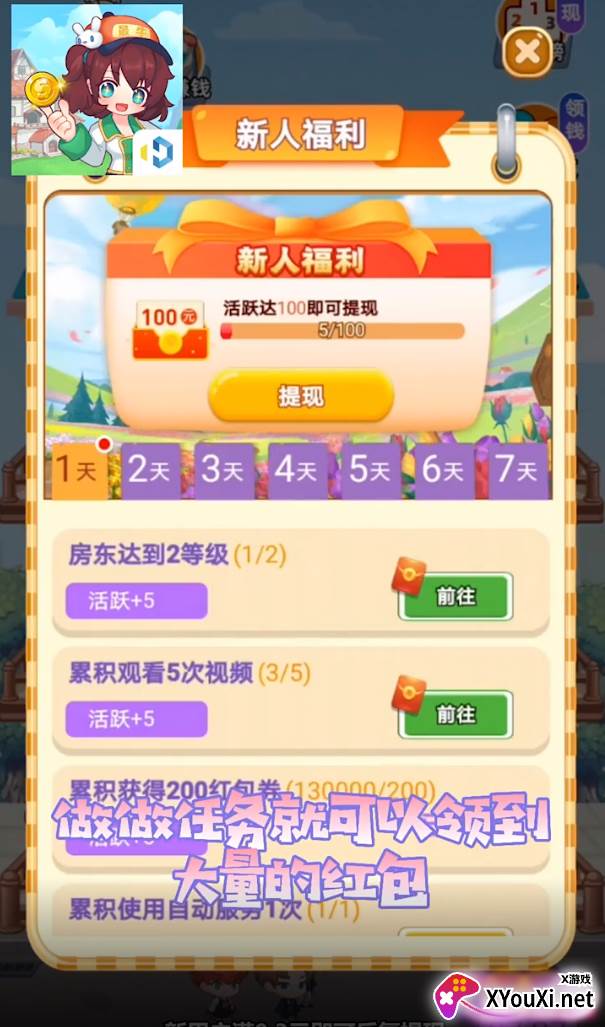Tap the yellow 提现 withdraw button
Screen dimensions: 605x1027
[x=301, y=396]
